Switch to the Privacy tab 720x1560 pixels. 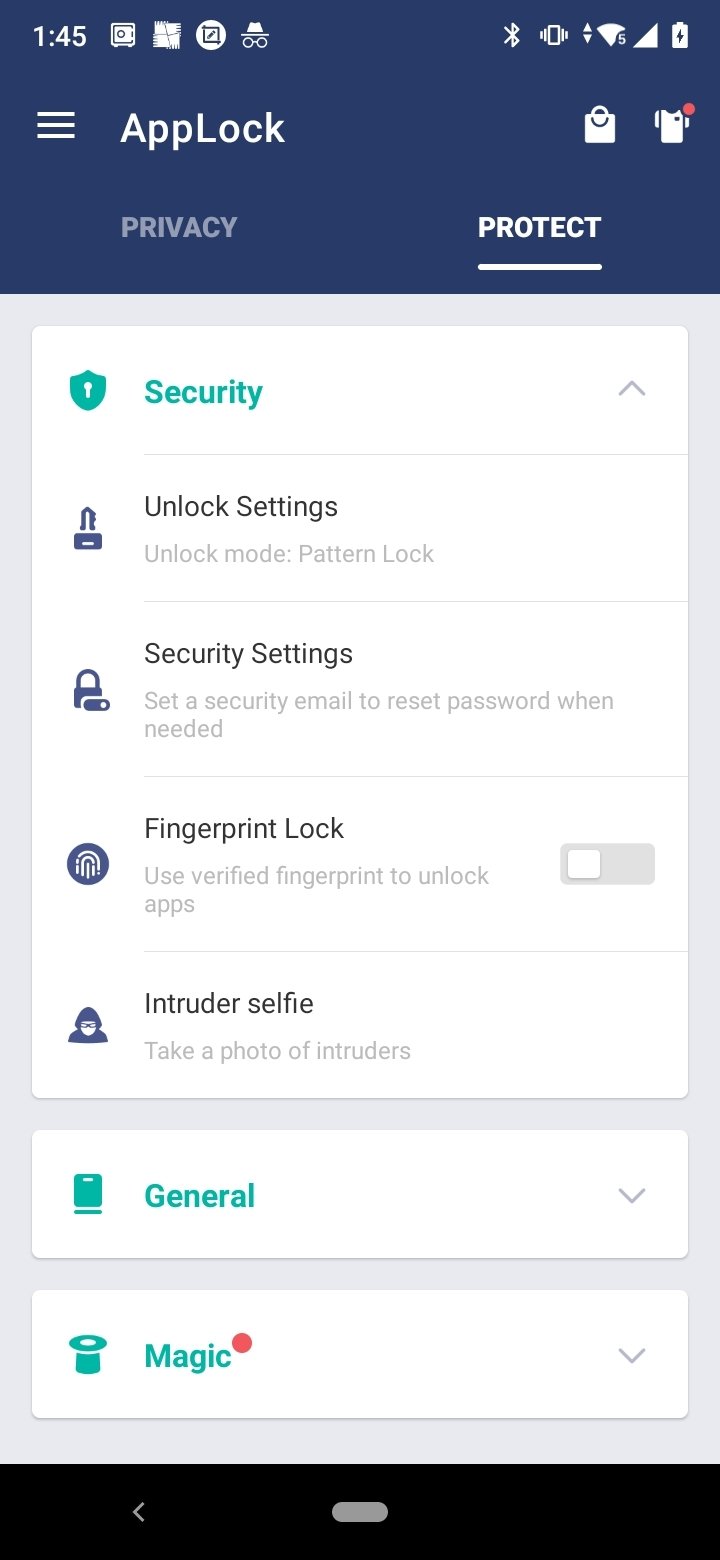coord(179,228)
